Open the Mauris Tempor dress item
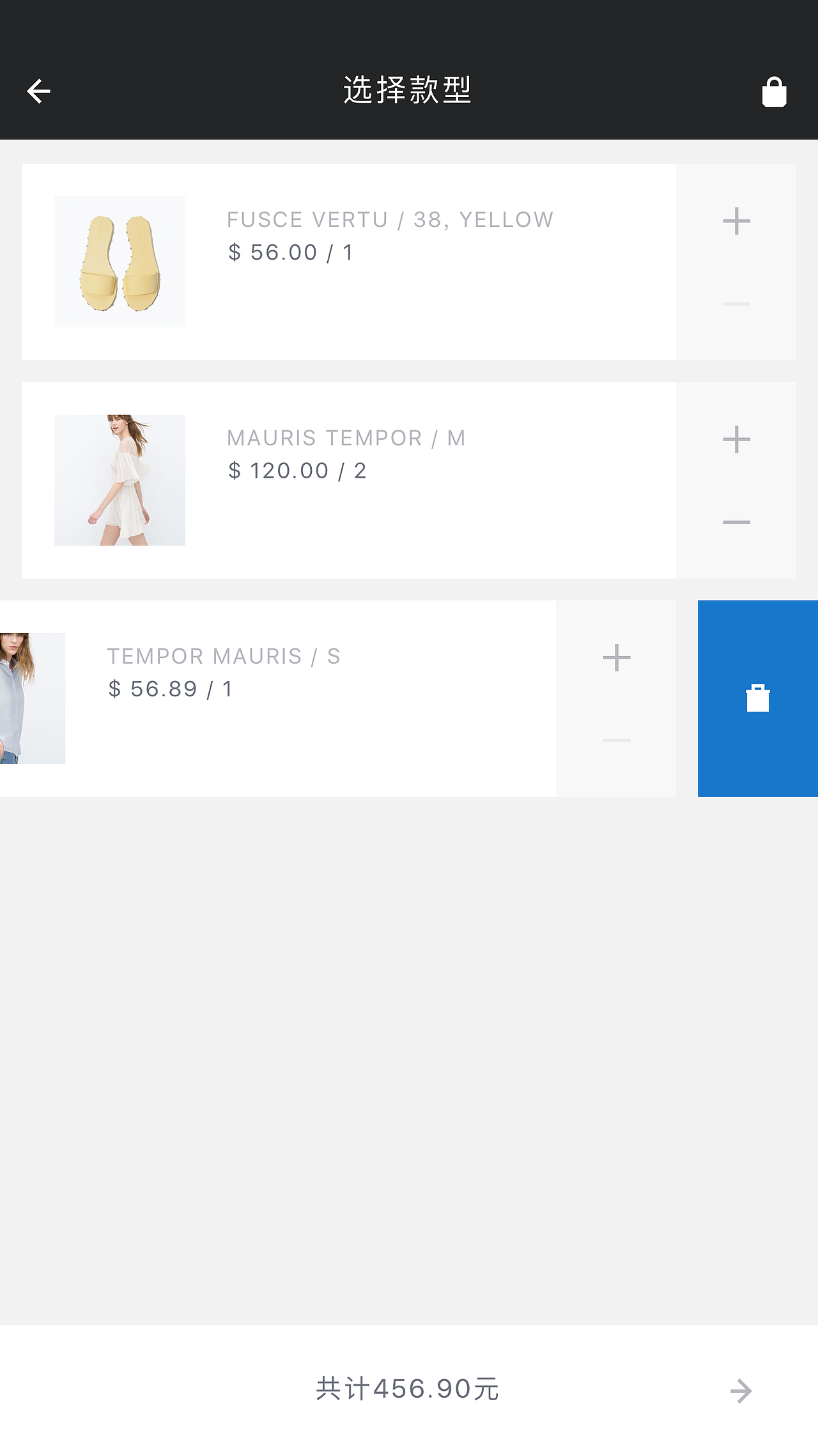 click(349, 480)
